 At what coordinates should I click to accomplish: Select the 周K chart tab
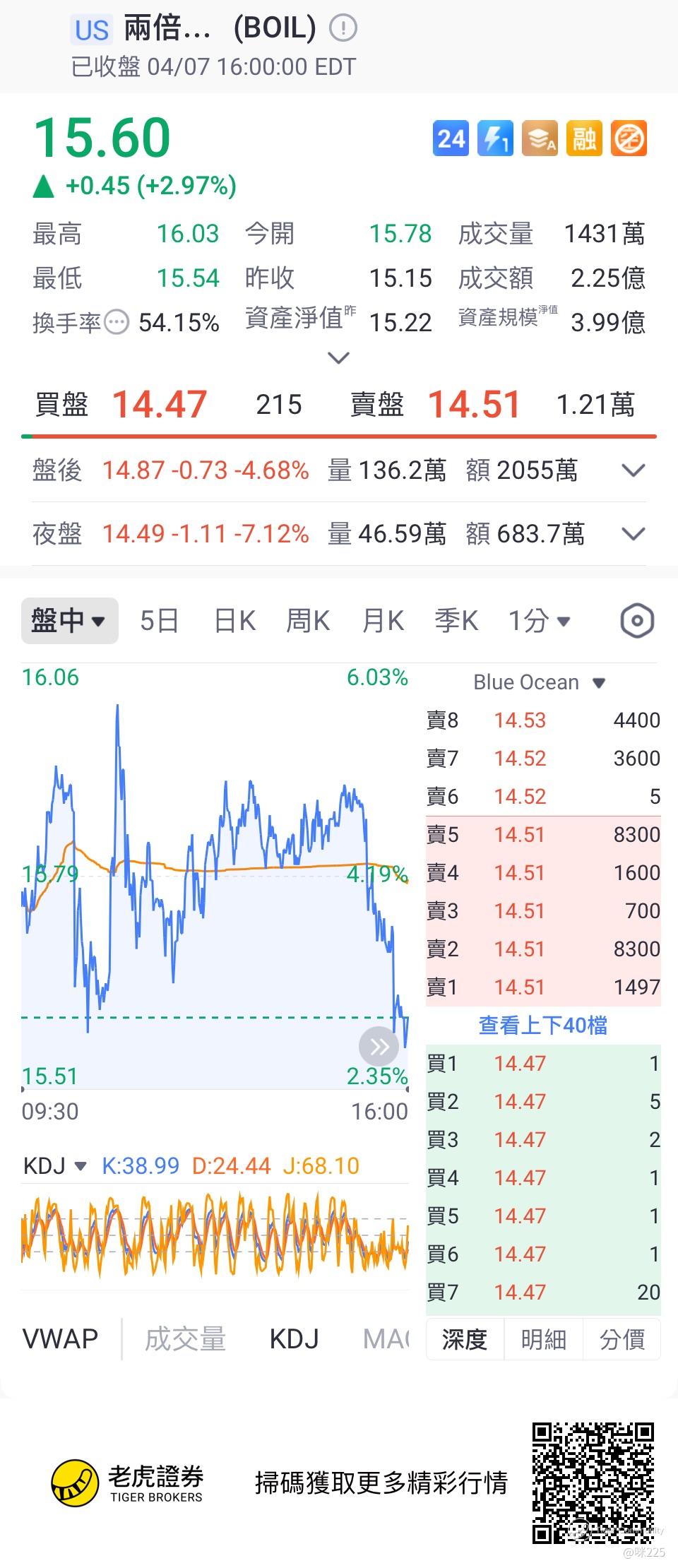pyautogui.click(x=308, y=621)
